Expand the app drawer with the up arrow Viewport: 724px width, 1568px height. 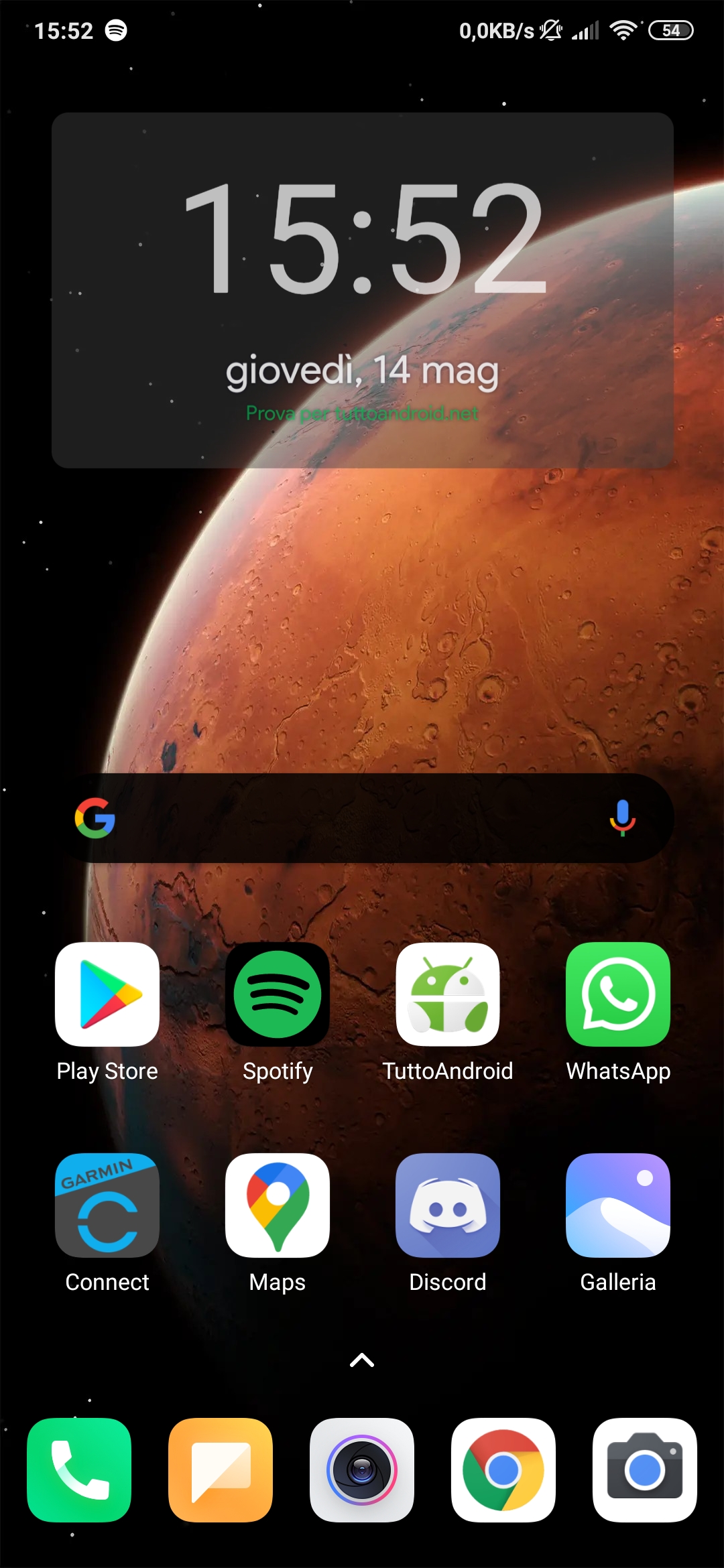pyautogui.click(x=362, y=1360)
